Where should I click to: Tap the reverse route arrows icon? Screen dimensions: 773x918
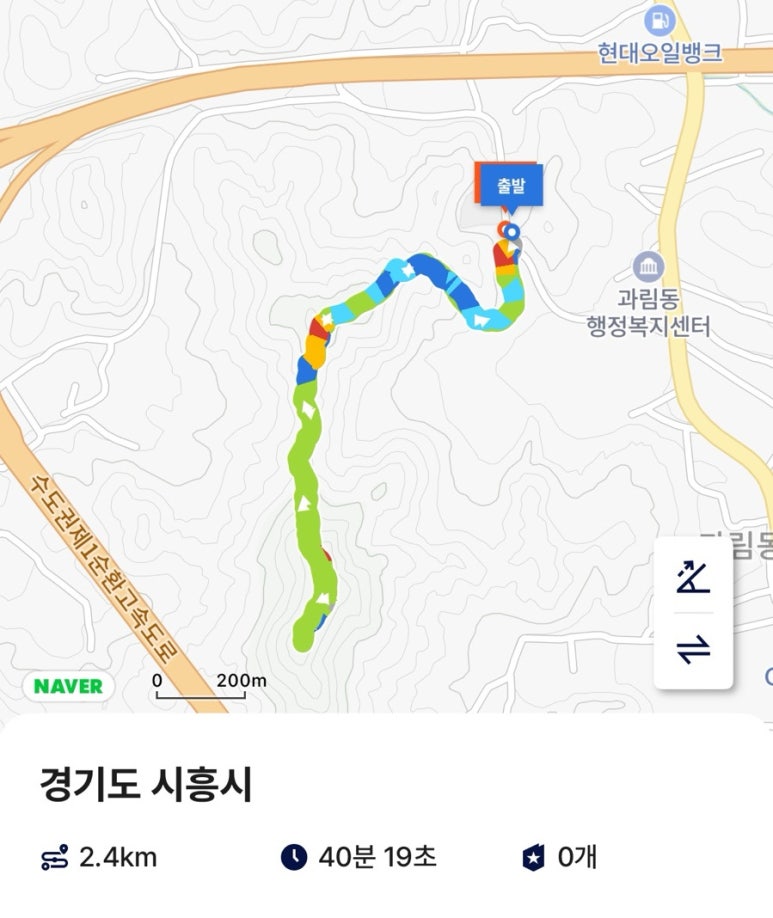pos(693,650)
